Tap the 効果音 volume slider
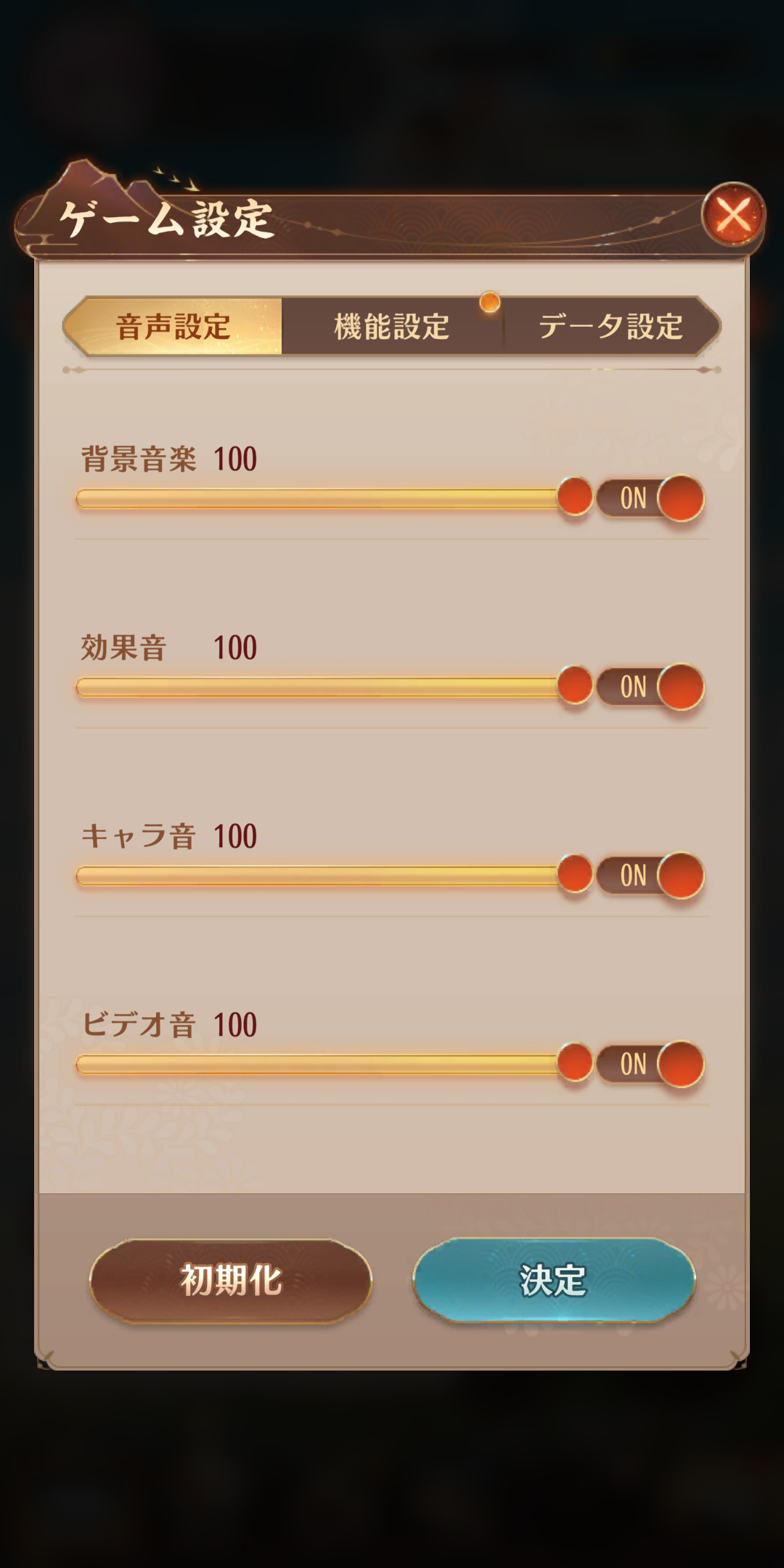The image size is (784, 1568). click(x=319, y=687)
